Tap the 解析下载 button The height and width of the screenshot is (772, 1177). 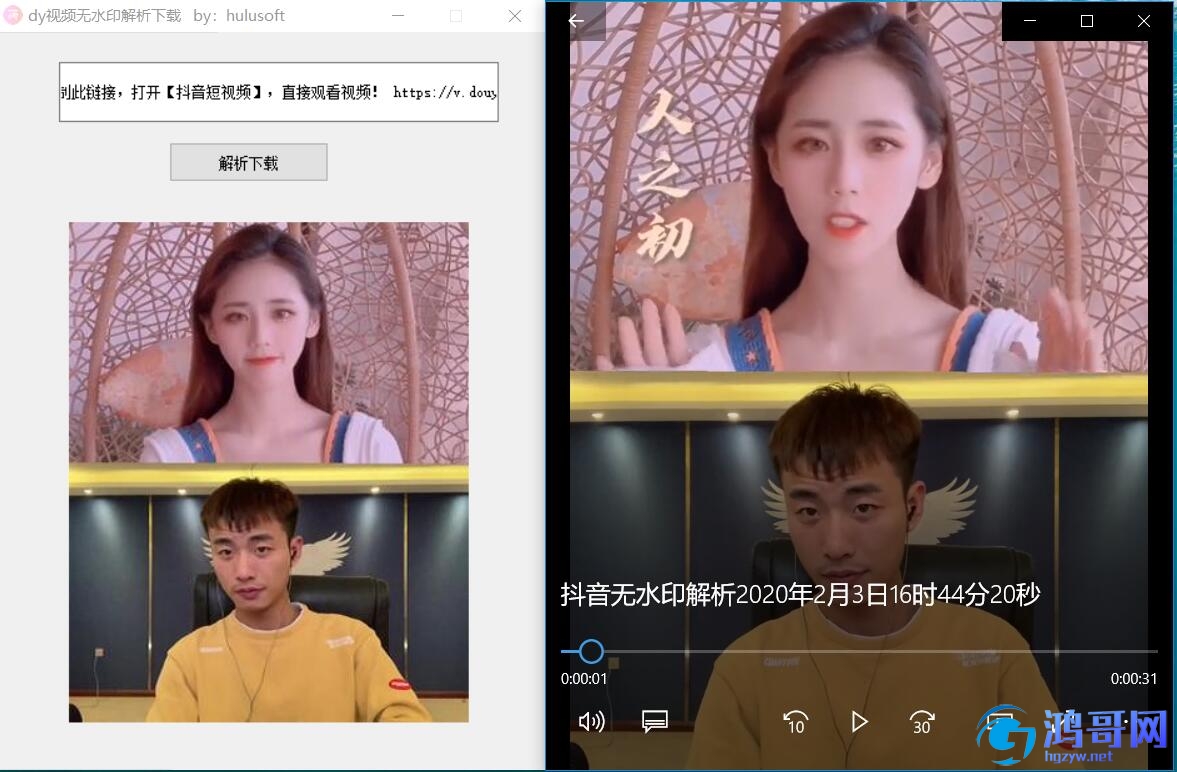pyautogui.click(x=248, y=163)
